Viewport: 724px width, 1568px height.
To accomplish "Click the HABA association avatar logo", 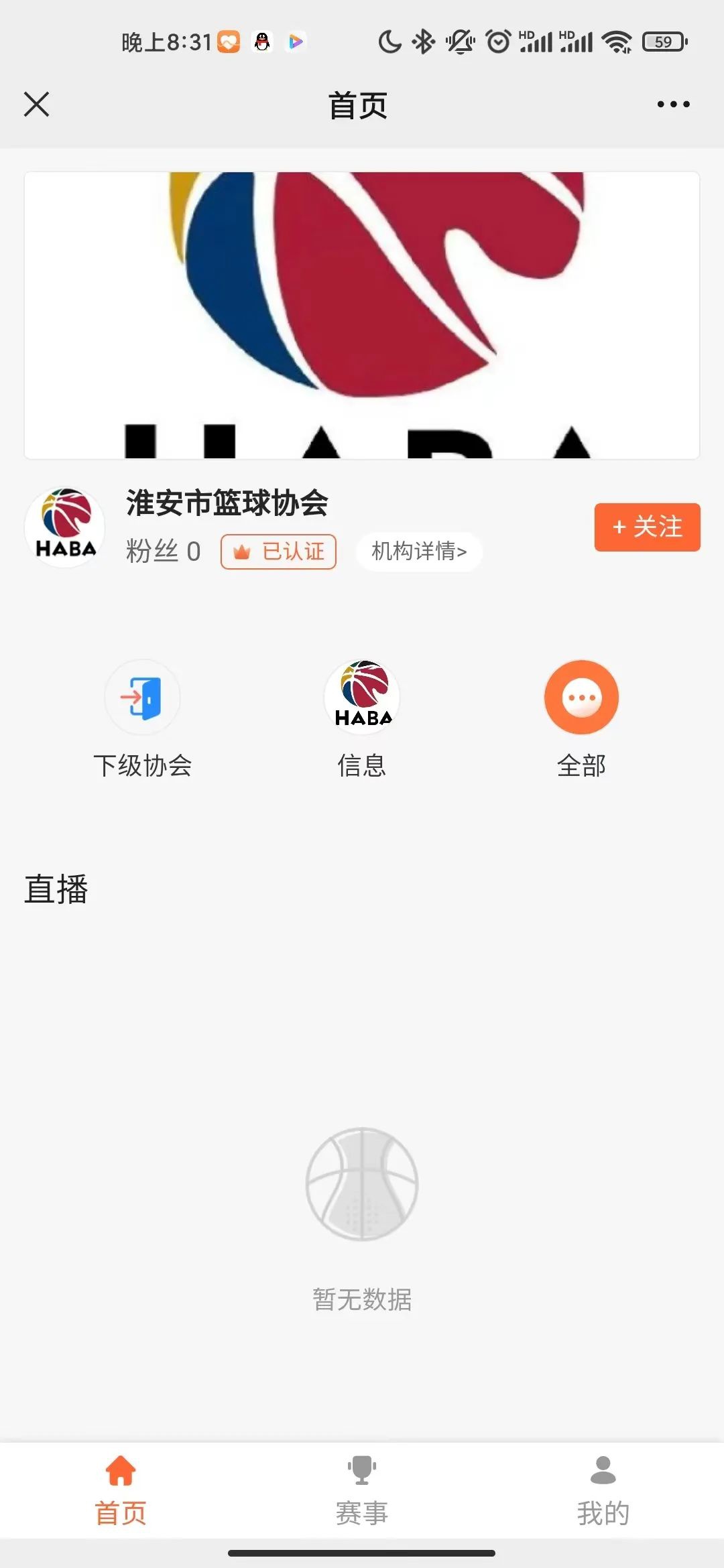I will pos(64,528).
